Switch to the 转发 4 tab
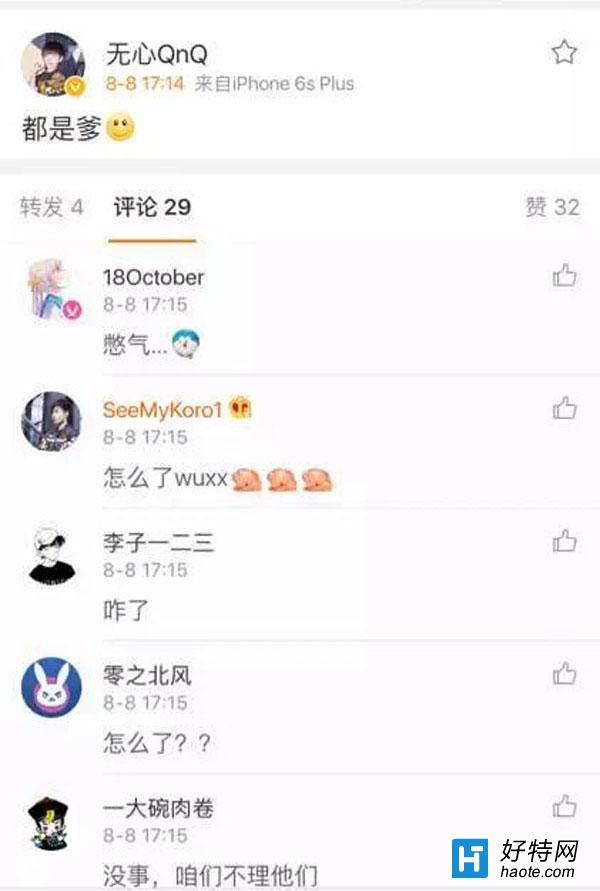 click(x=52, y=207)
